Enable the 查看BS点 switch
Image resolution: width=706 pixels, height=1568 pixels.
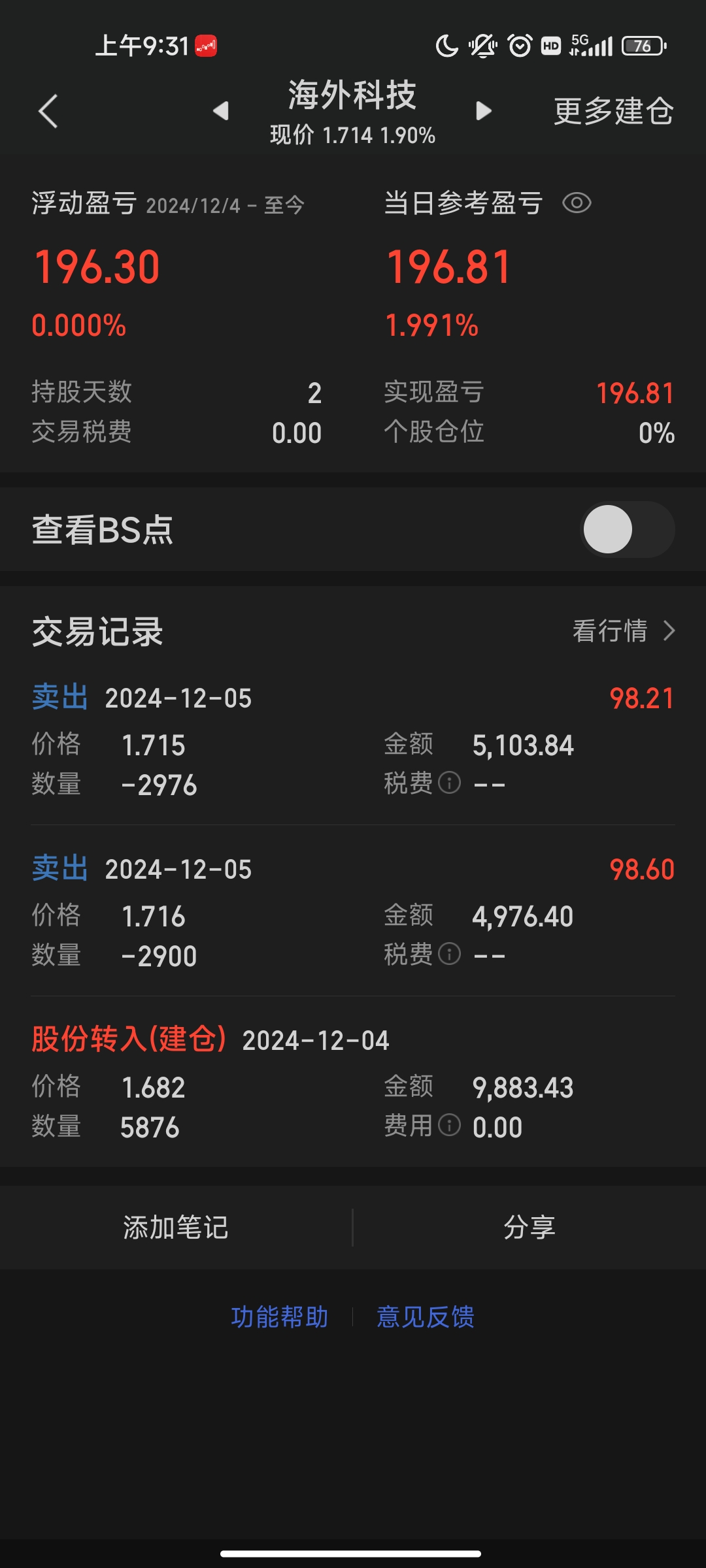[x=627, y=529]
